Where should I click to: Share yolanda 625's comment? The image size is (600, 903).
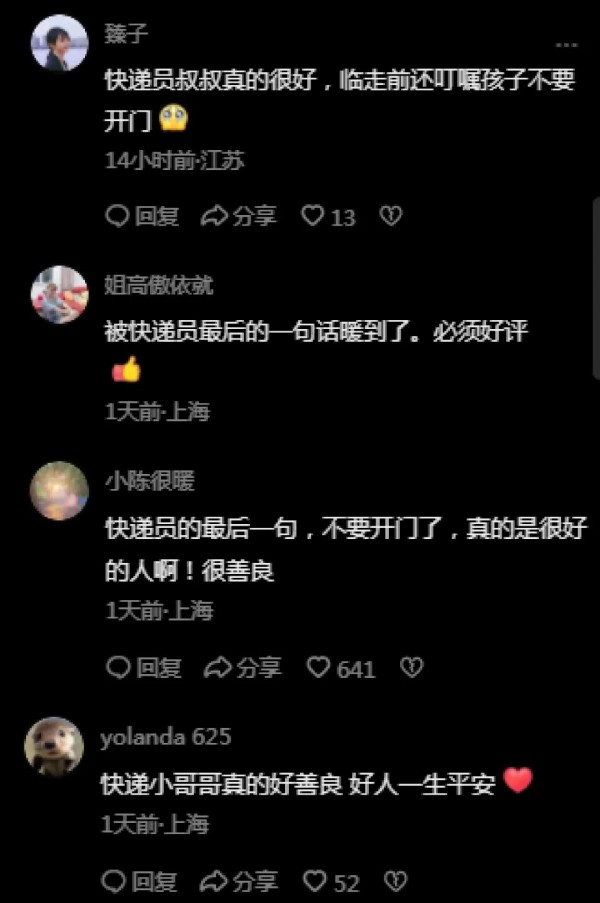pyautogui.click(x=239, y=881)
